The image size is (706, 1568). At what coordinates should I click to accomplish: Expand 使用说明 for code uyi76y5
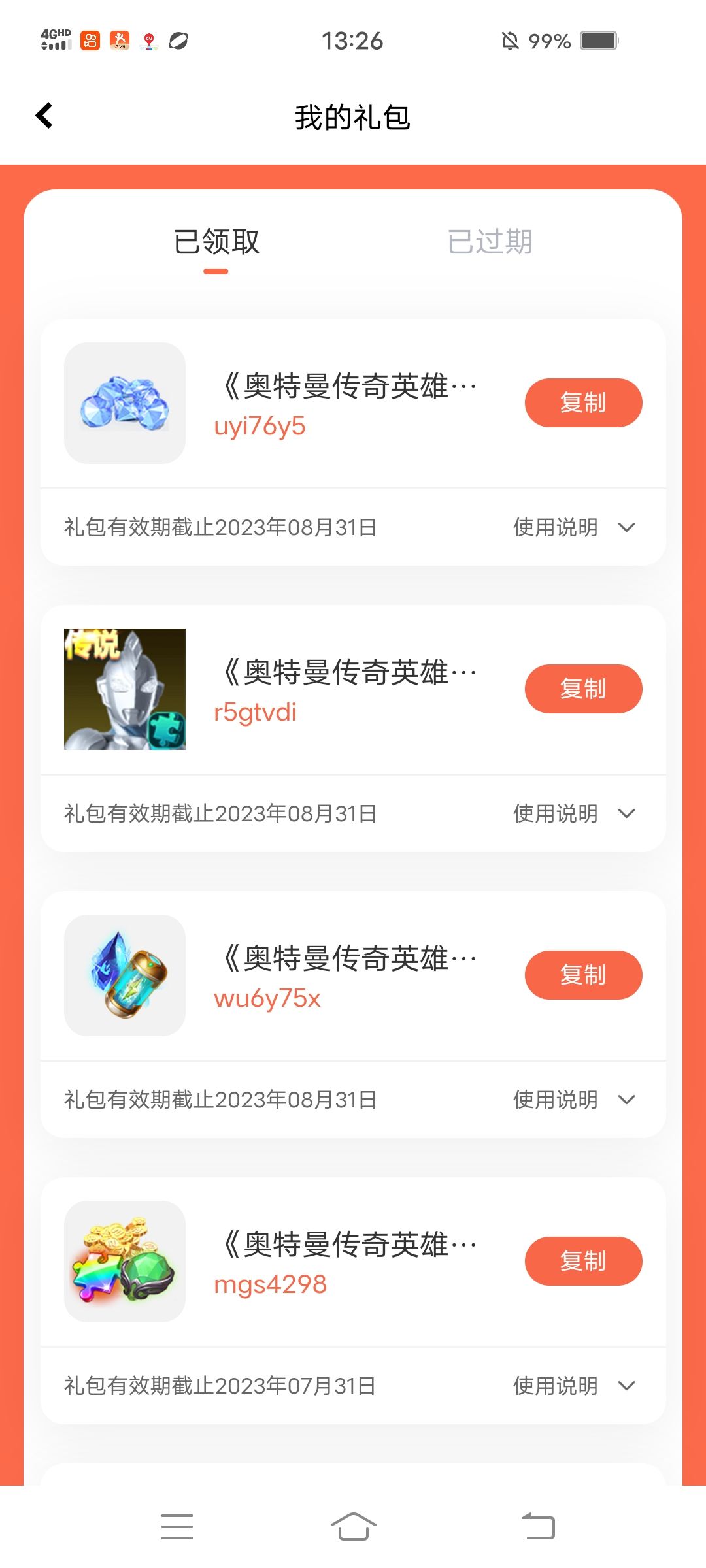574,527
